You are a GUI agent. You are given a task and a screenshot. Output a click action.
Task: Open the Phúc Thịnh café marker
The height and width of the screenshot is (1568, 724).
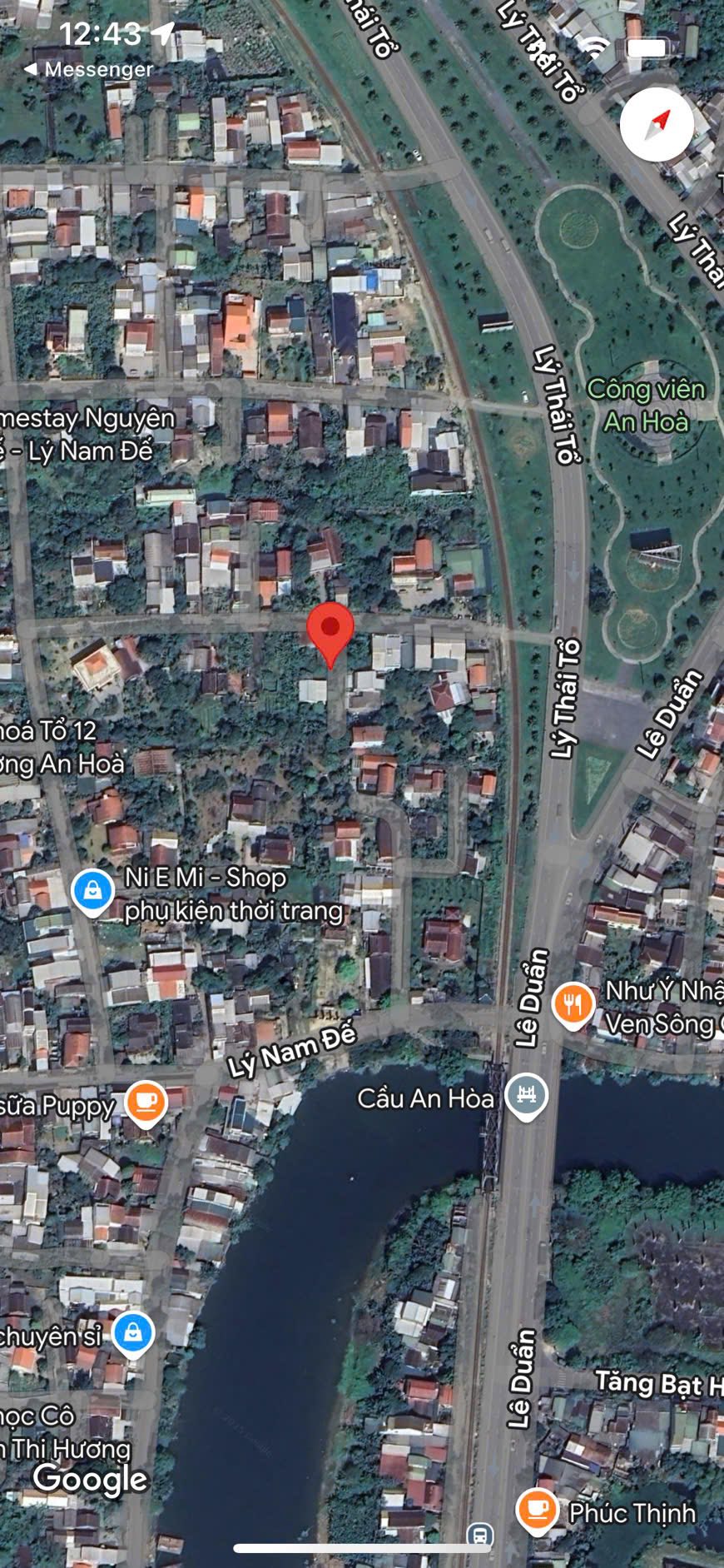click(x=537, y=1509)
